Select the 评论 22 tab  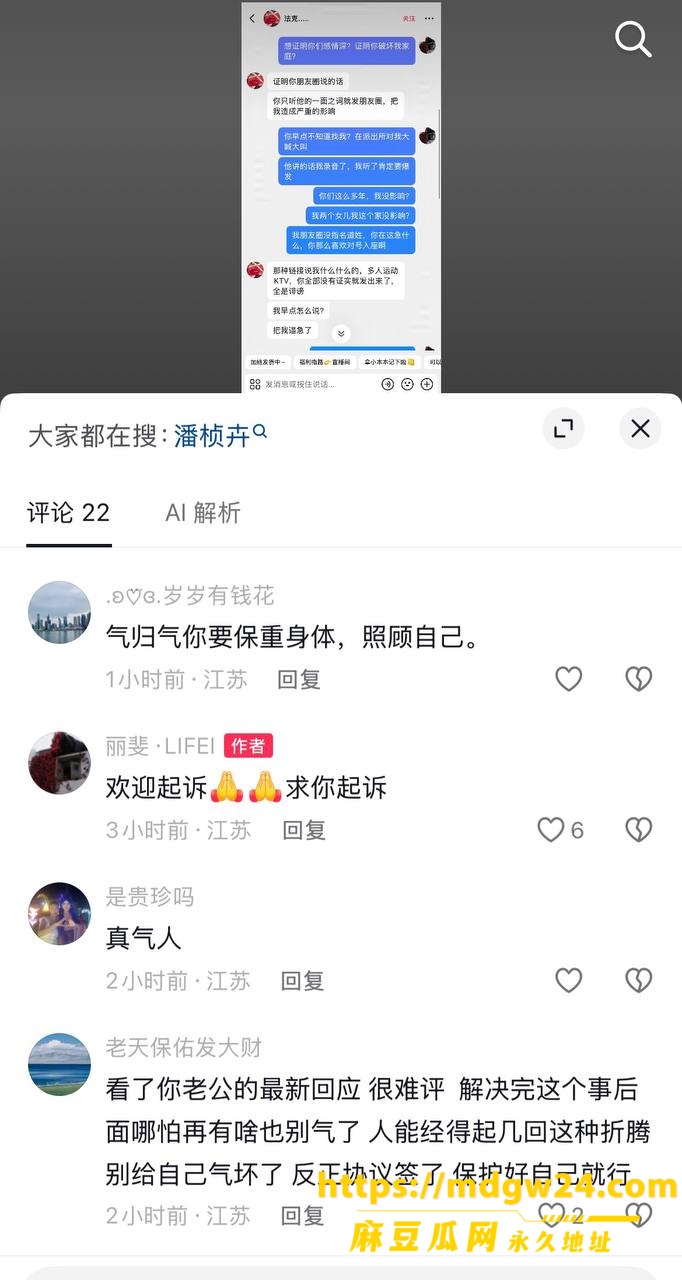[68, 513]
